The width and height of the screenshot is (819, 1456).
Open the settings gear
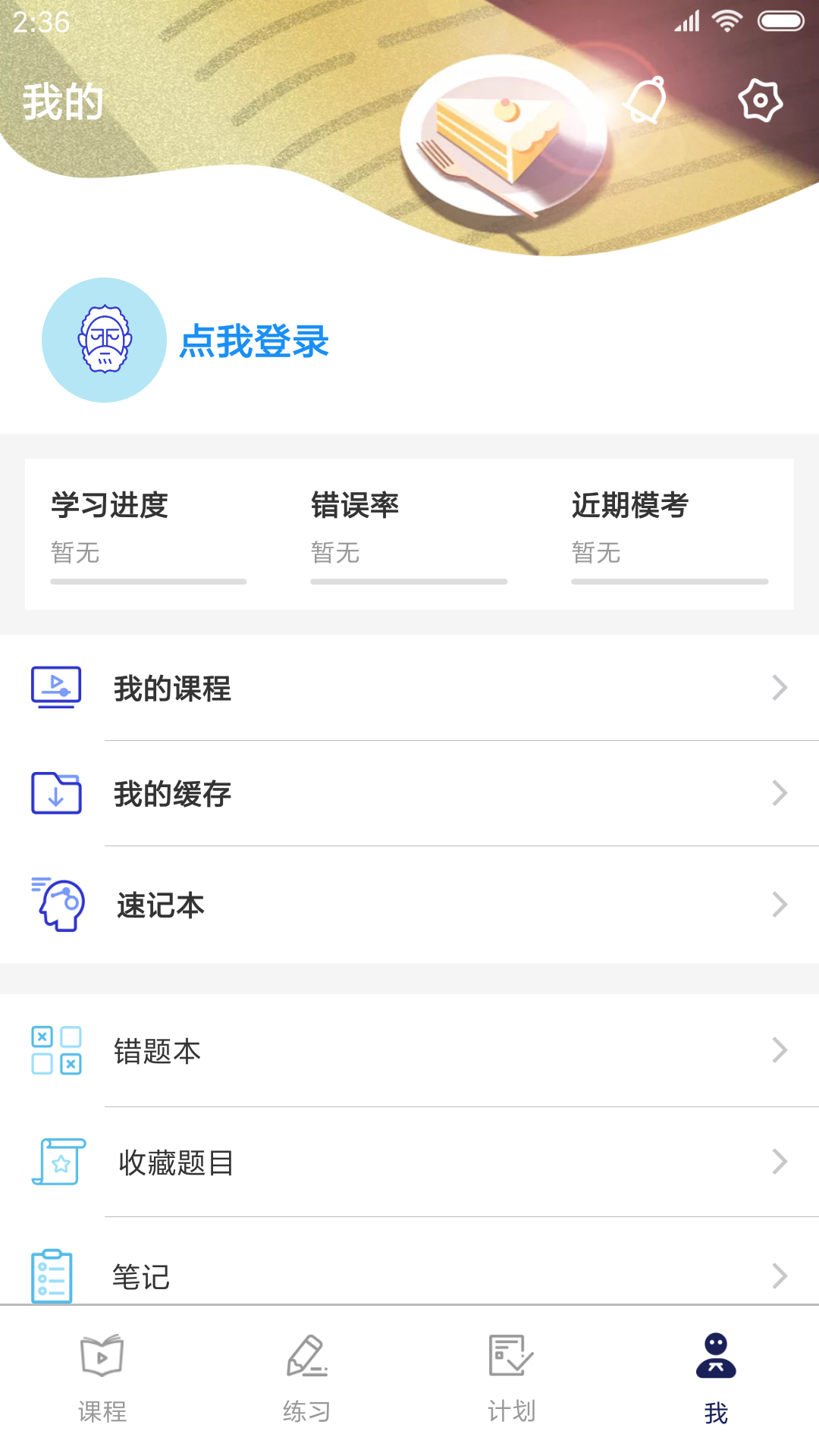[x=761, y=99]
